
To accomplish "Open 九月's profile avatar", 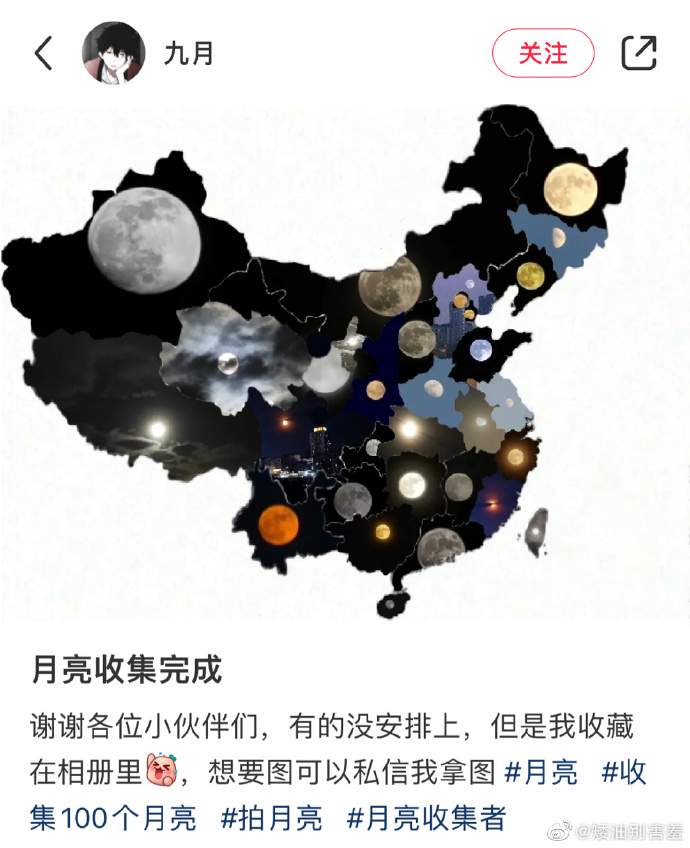I will click(113, 53).
